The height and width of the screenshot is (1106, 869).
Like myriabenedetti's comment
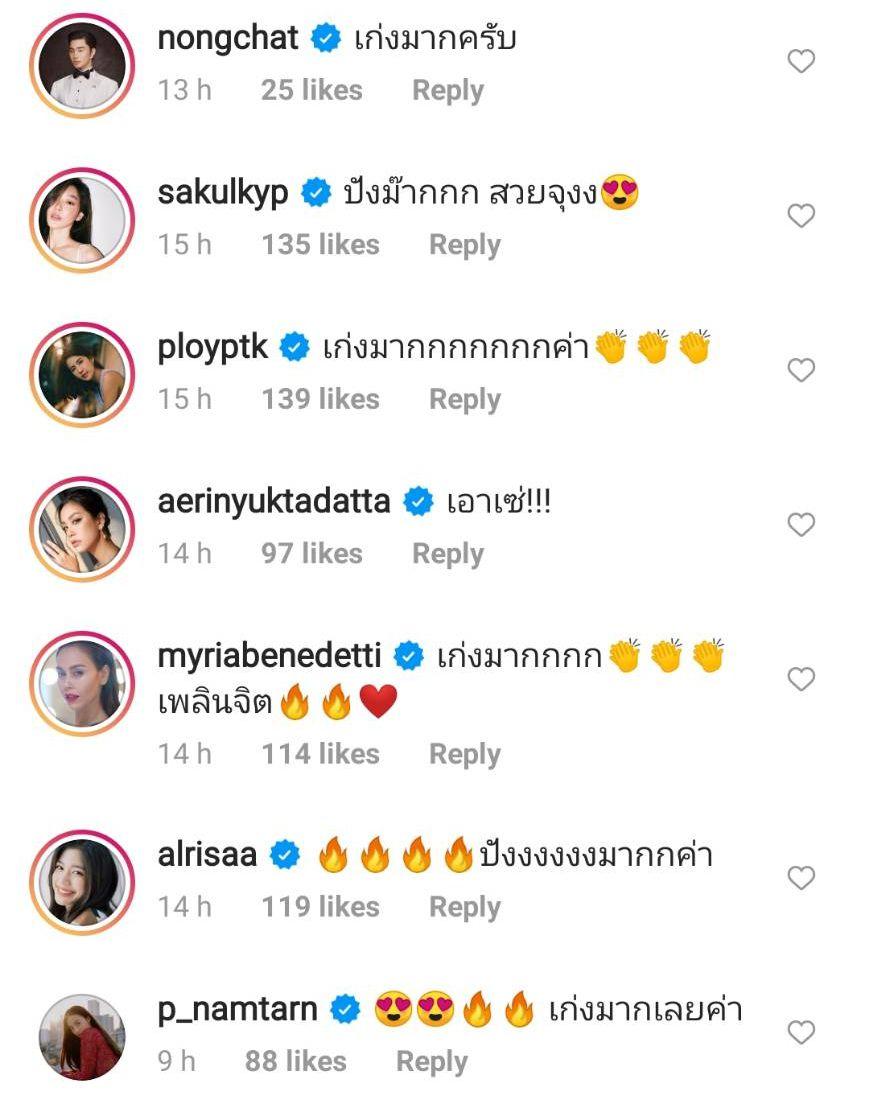click(801, 680)
